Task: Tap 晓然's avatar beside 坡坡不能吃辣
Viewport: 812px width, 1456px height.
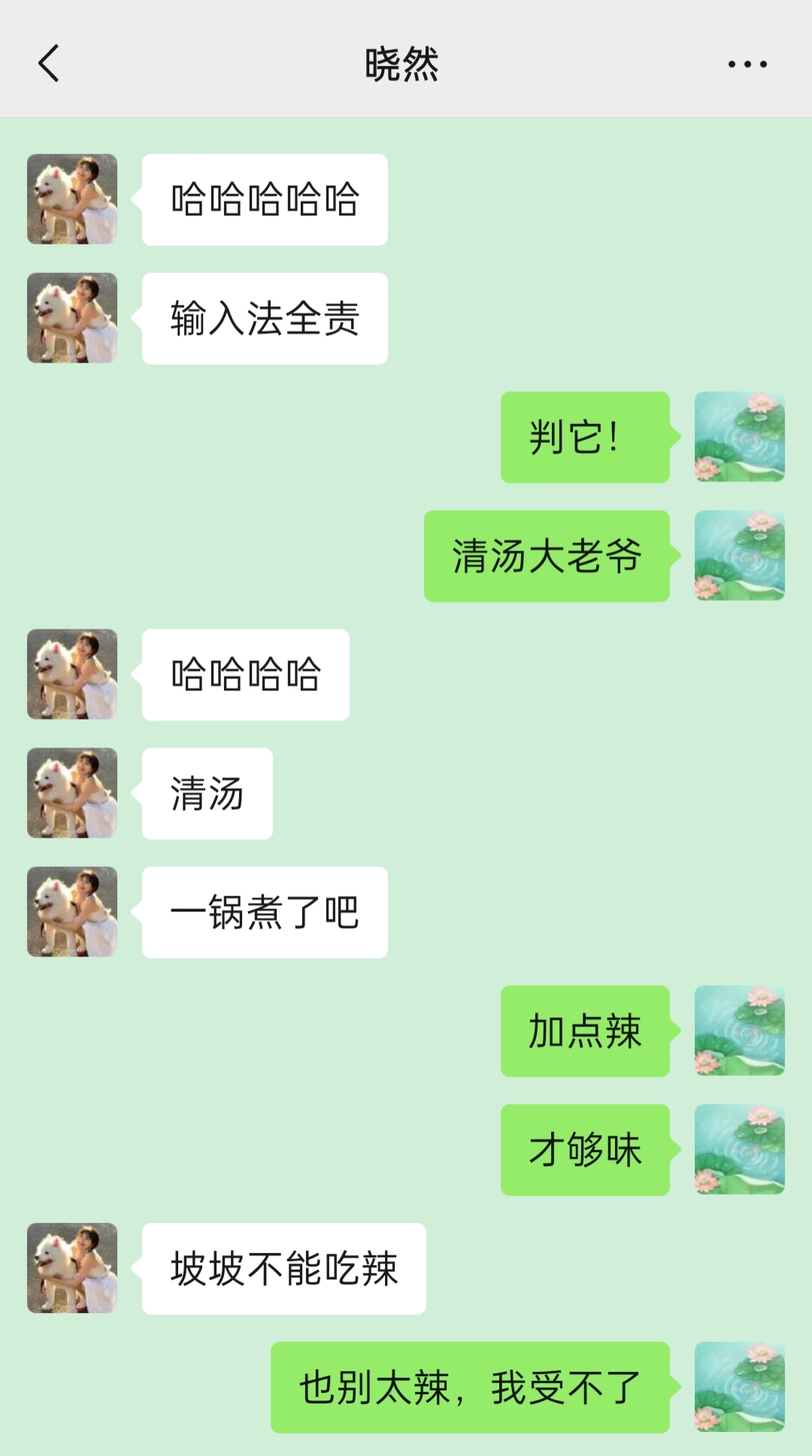Action: coord(72,1268)
